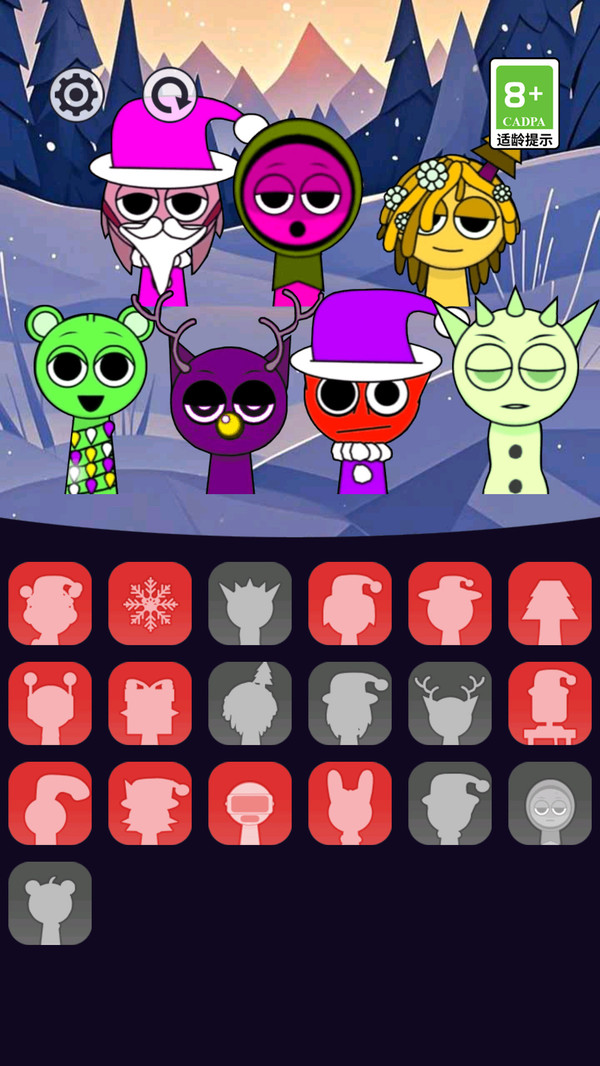Screen dimensions: 600x1066
Task: Select the snowflake sound tile
Action: point(150,603)
